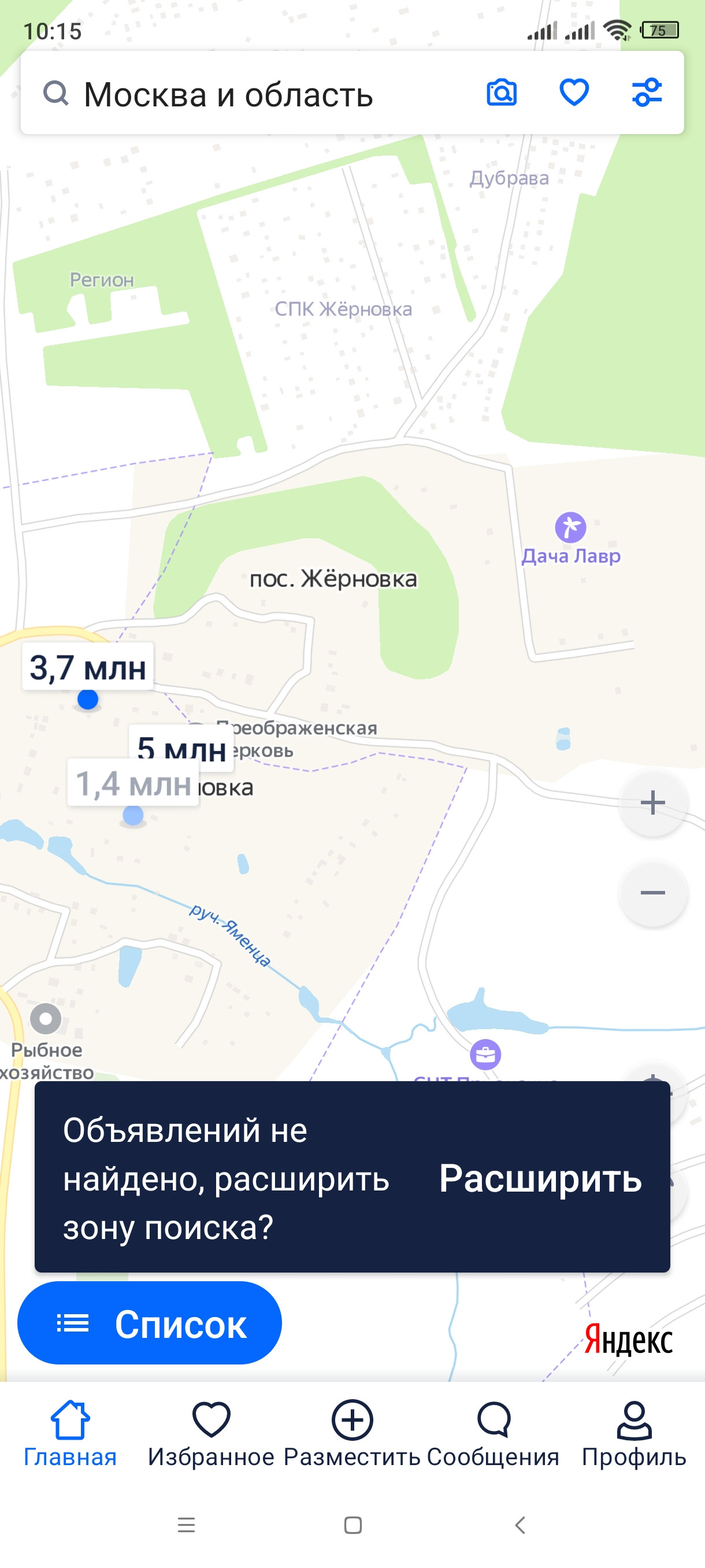Tap the system home button
This screenshot has width=705, height=1568.
[x=353, y=1525]
